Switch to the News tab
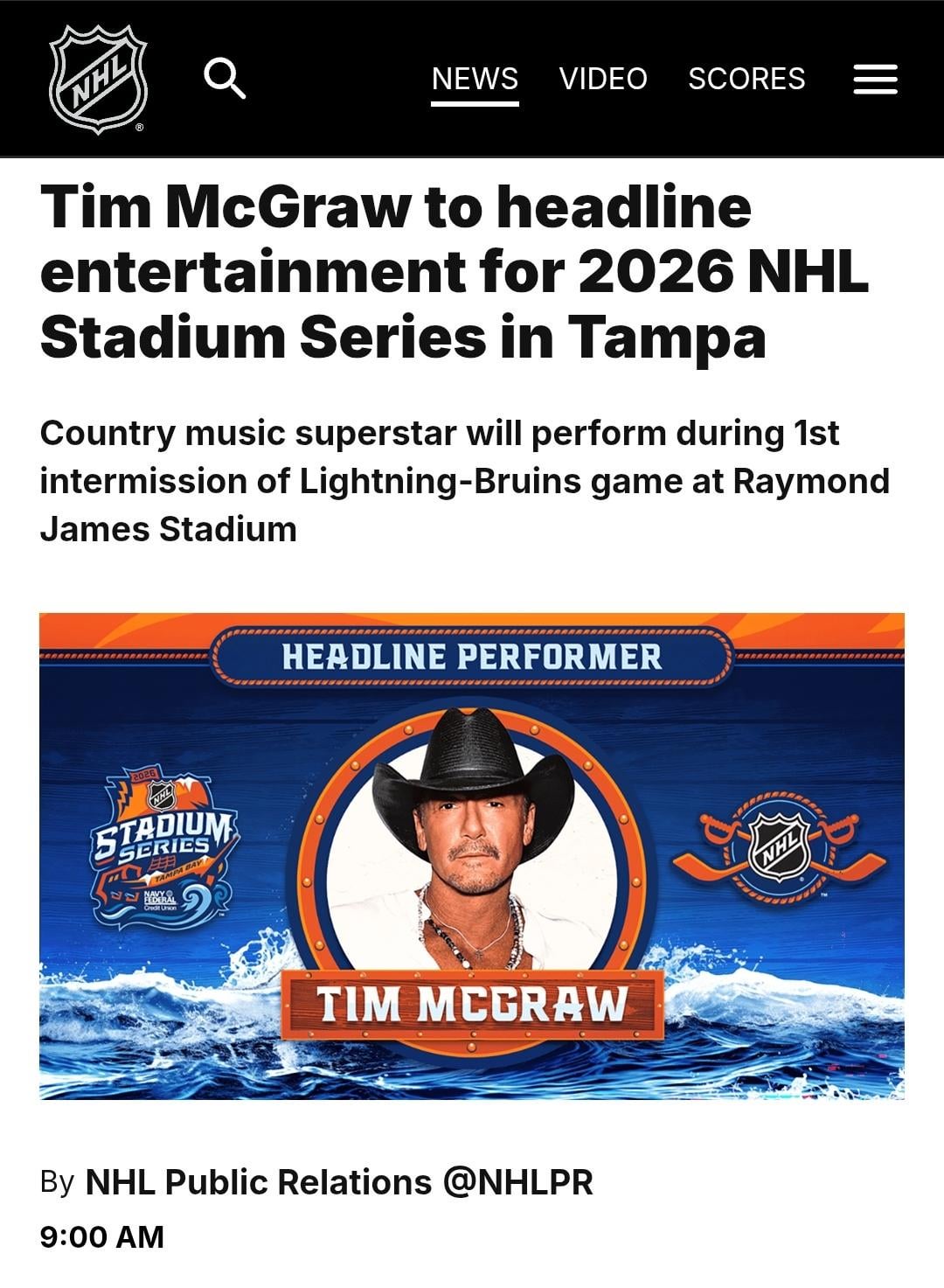 (475, 79)
